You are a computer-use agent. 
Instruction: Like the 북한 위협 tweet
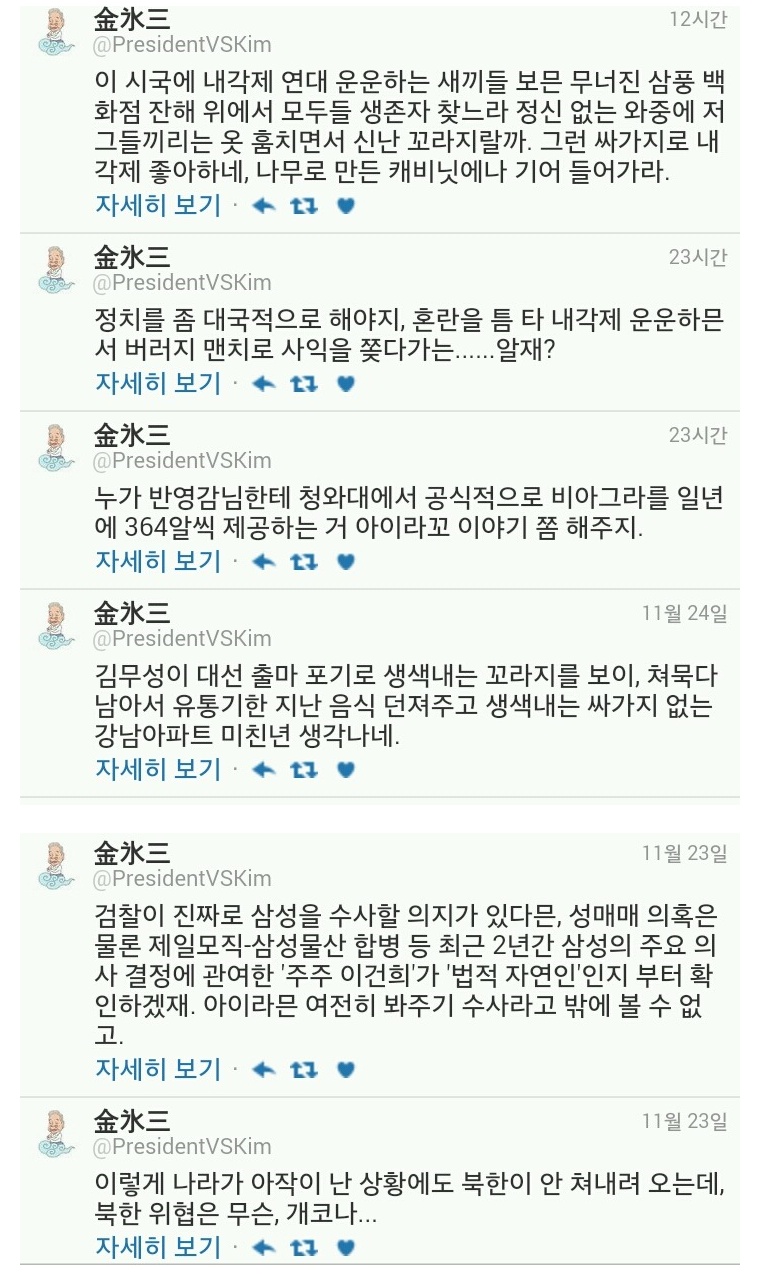point(345,1247)
